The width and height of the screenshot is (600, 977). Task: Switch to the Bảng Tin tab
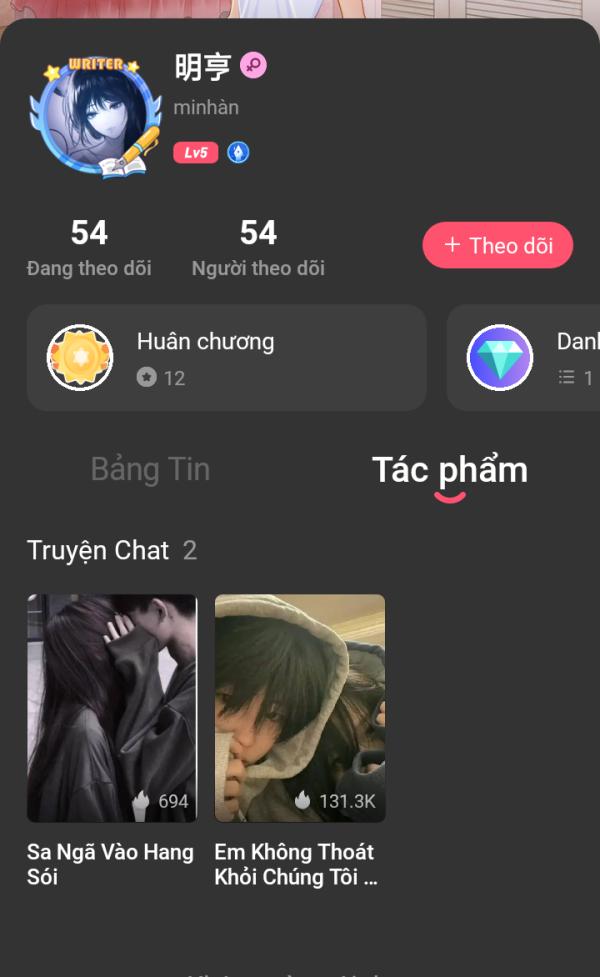pyautogui.click(x=150, y=469)
